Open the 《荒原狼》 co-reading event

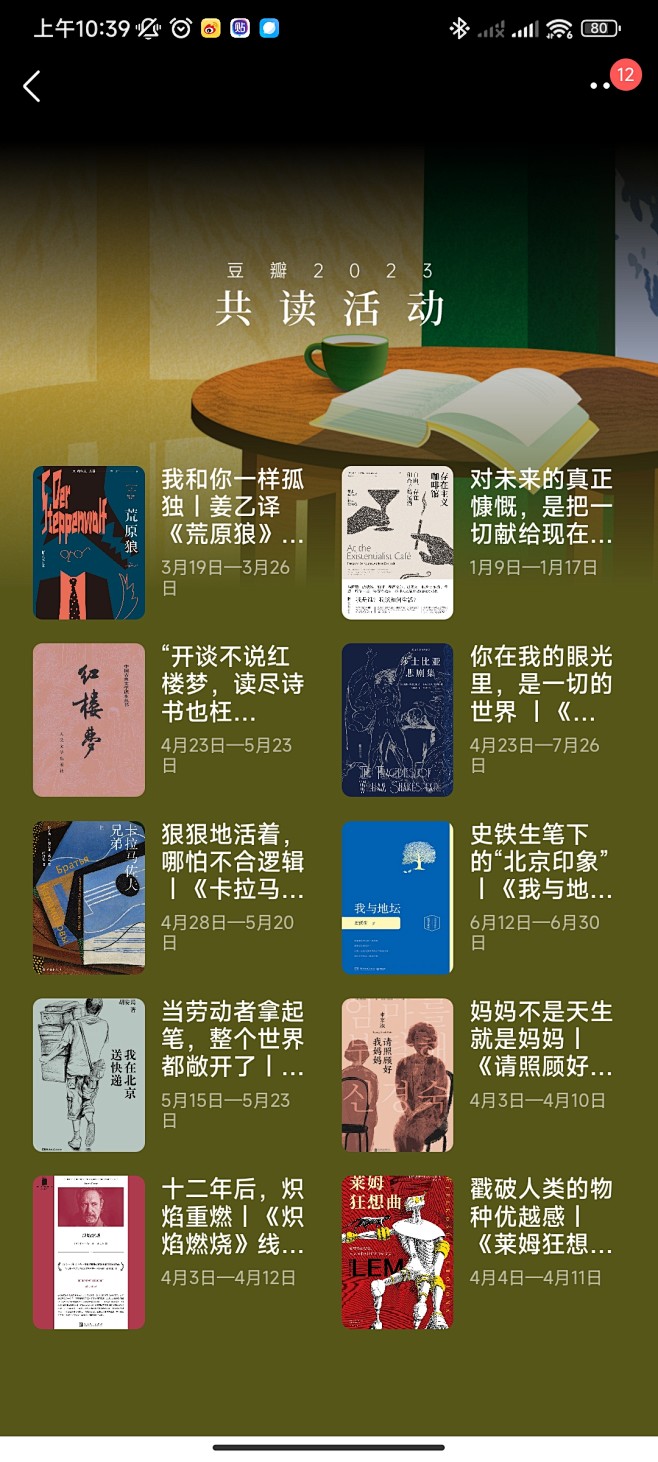169,543
